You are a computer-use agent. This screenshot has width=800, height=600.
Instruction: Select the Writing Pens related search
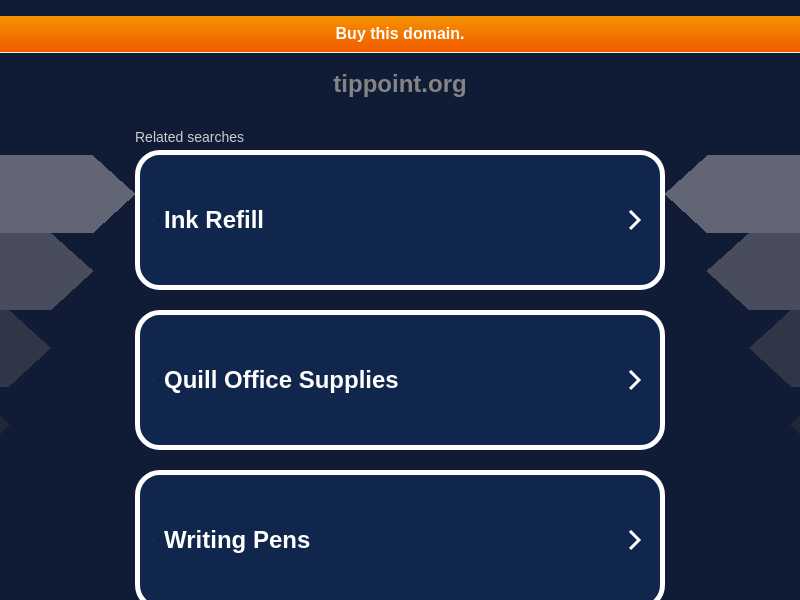coord(399,538)
